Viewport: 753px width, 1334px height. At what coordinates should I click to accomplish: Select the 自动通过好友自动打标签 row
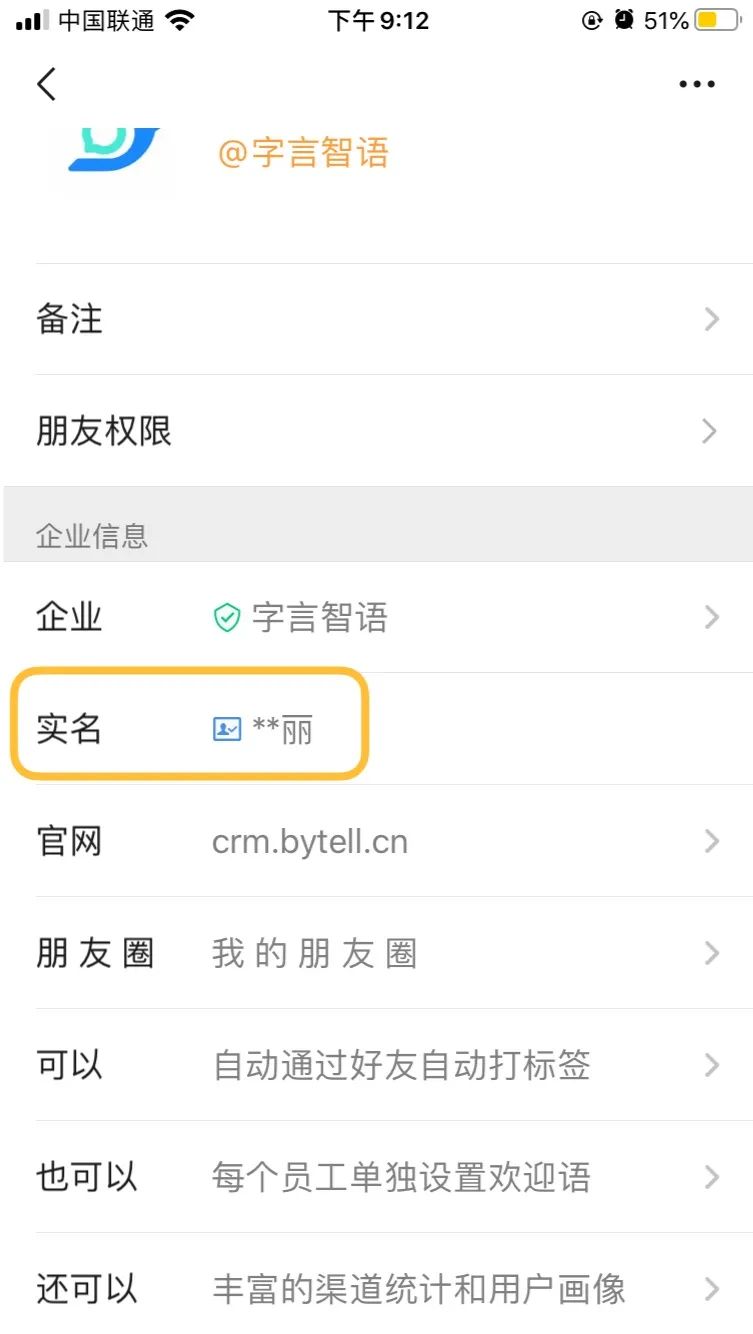click(376, 1066)
